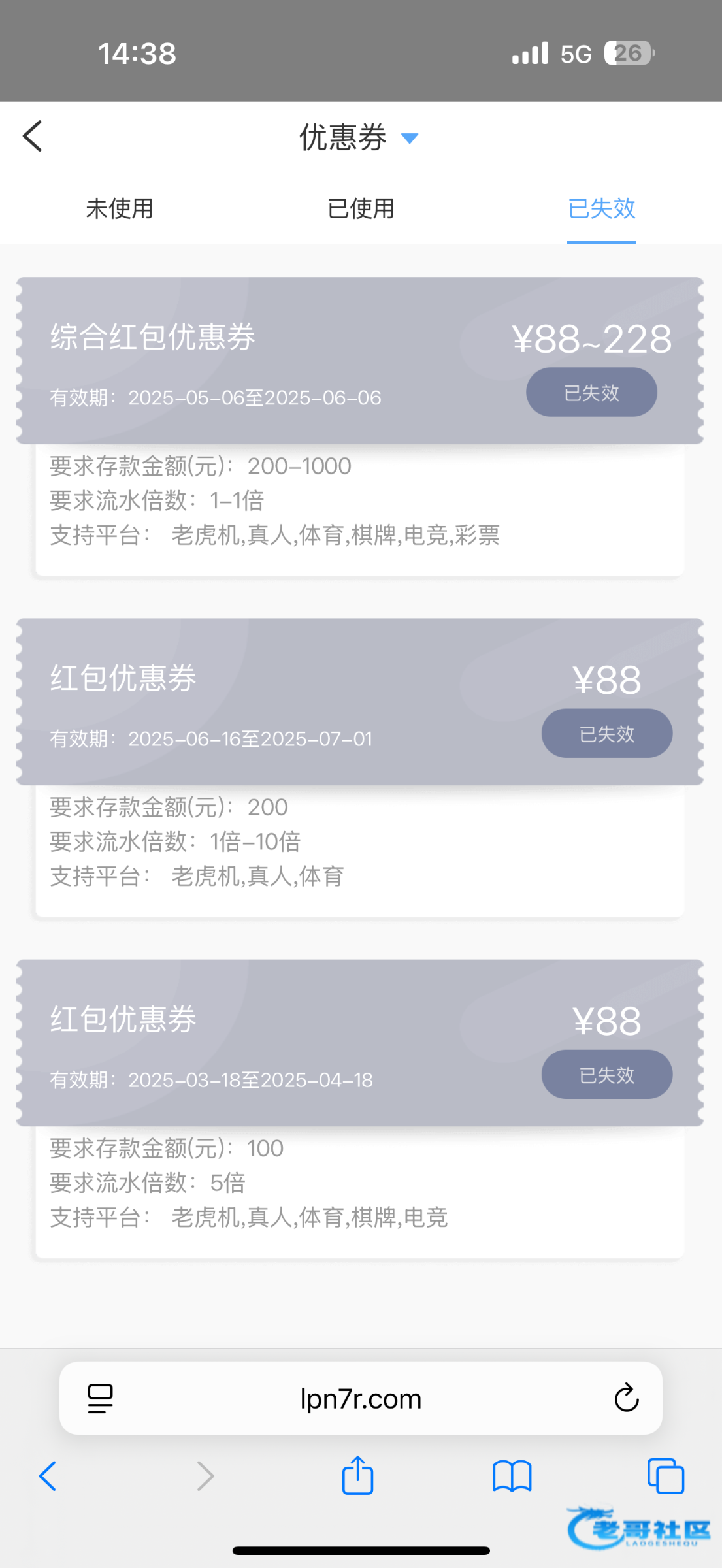This screenshot has width=722, height=1568.
Task: Reload the page in Safari
Action: coord(626,1398)
